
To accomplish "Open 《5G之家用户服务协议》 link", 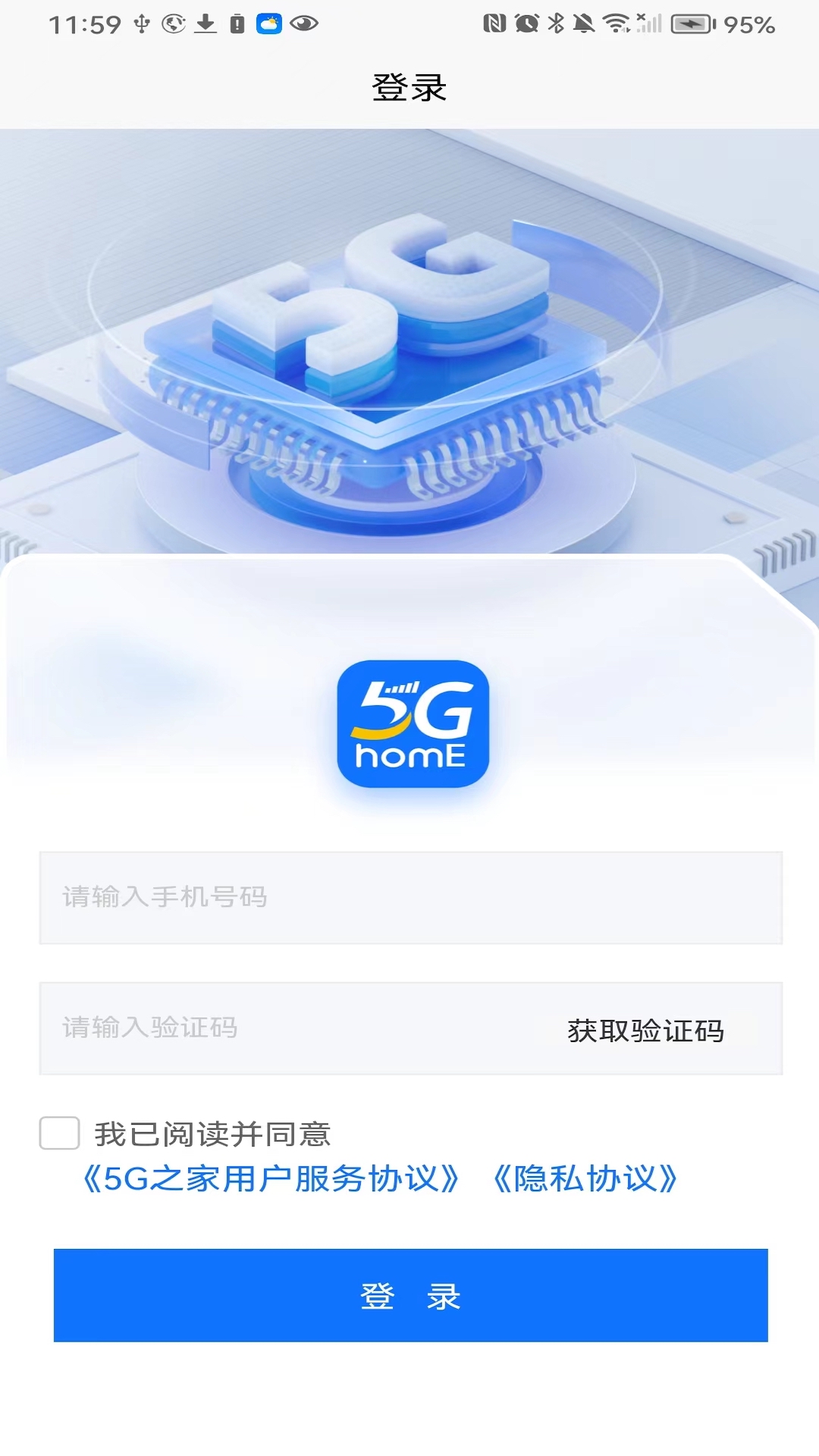I will pos(270,1178).
